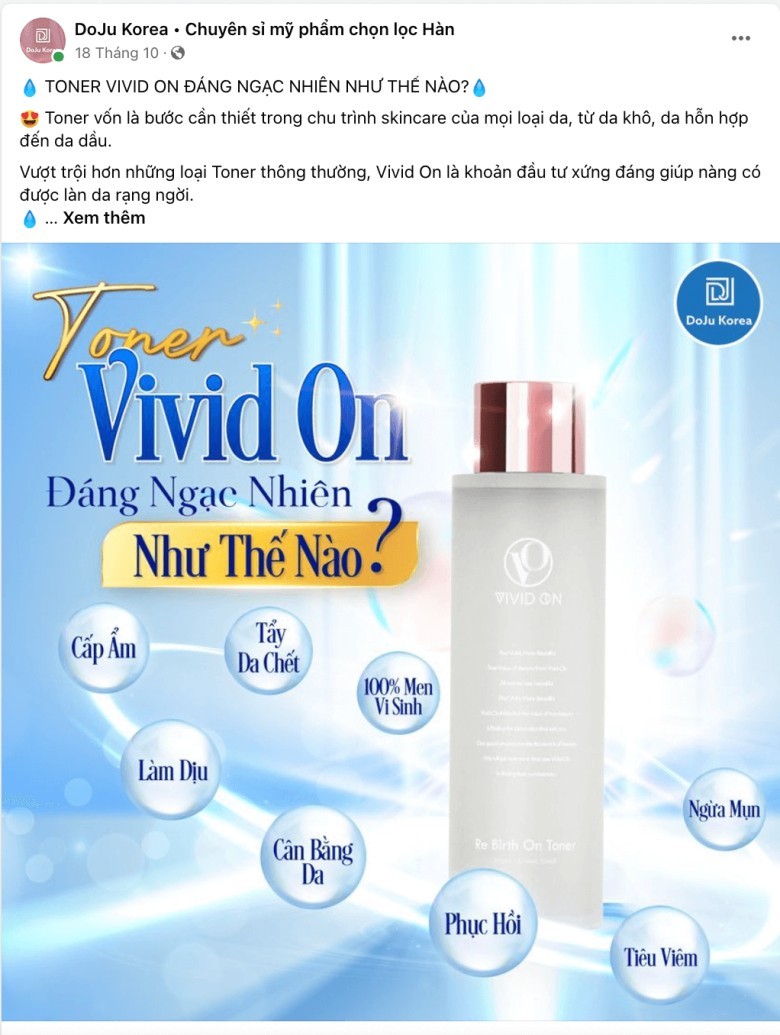Open the post's three-dot overflow menu
The width and height of the screenshot is (780, 1035).
740,39
